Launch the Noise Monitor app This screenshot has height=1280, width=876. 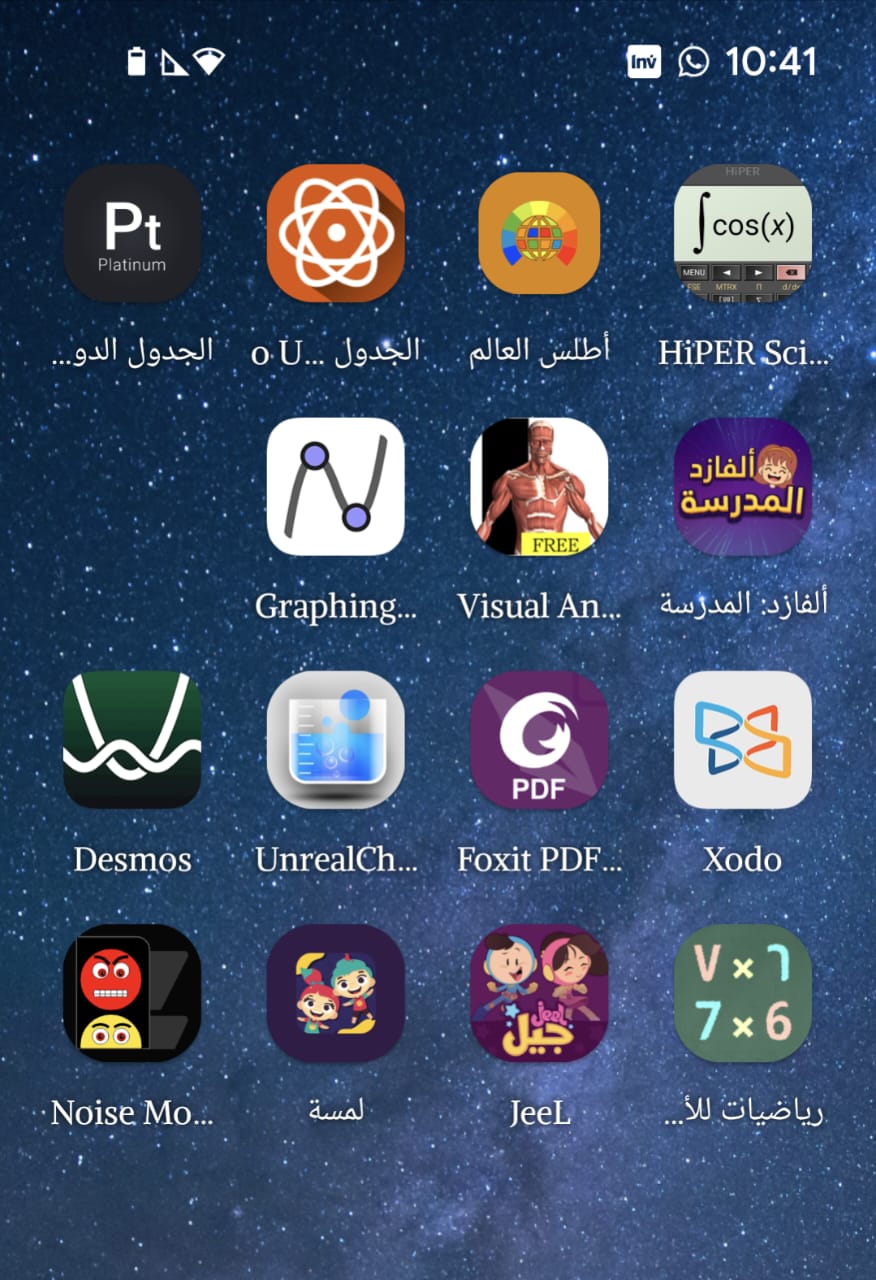132,993
